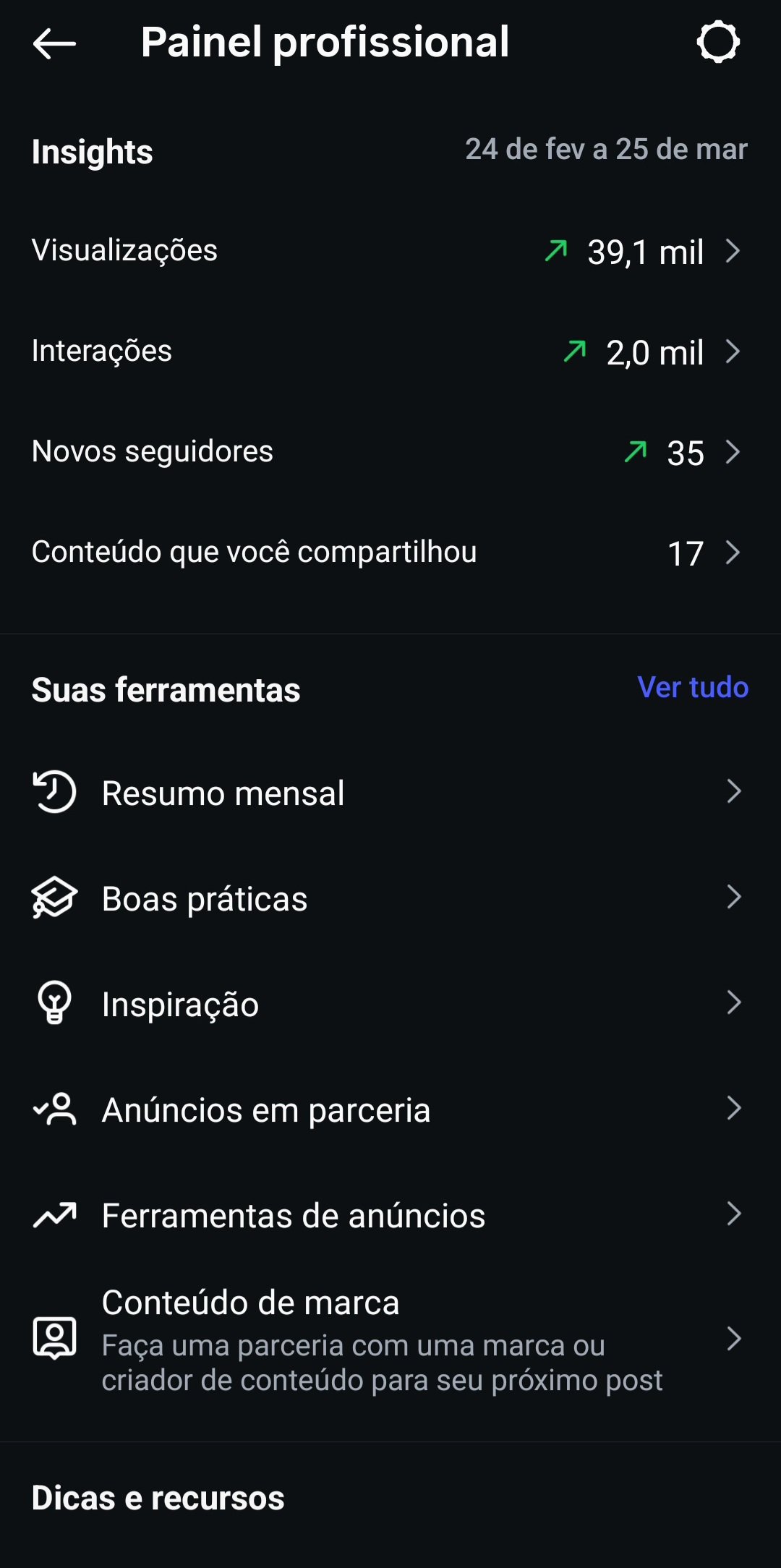
Task: Open Resumo mensal
Action: coord(389,793)
